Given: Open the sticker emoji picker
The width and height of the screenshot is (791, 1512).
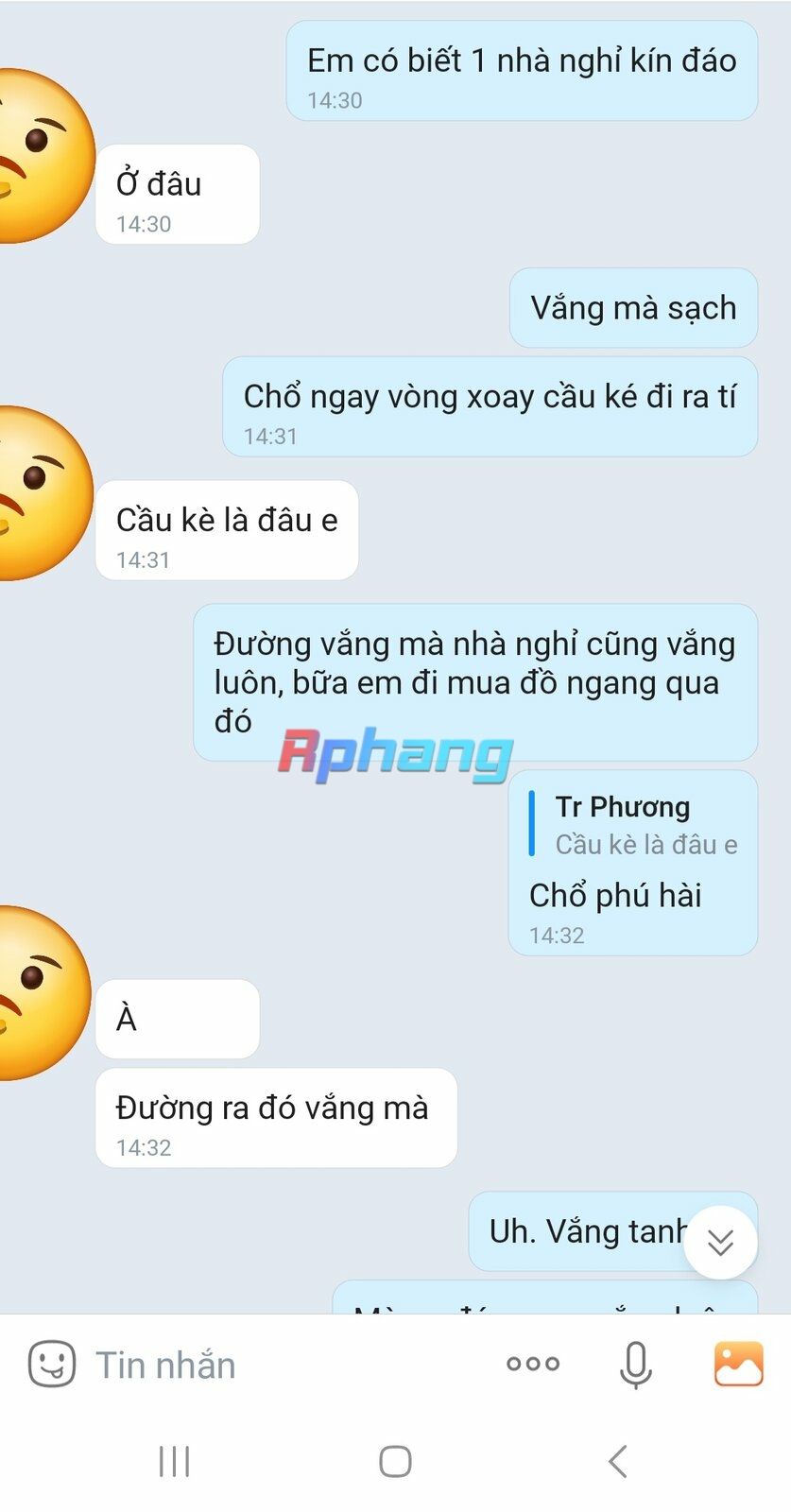Looking at the screenshot, I should [52, 1364].
